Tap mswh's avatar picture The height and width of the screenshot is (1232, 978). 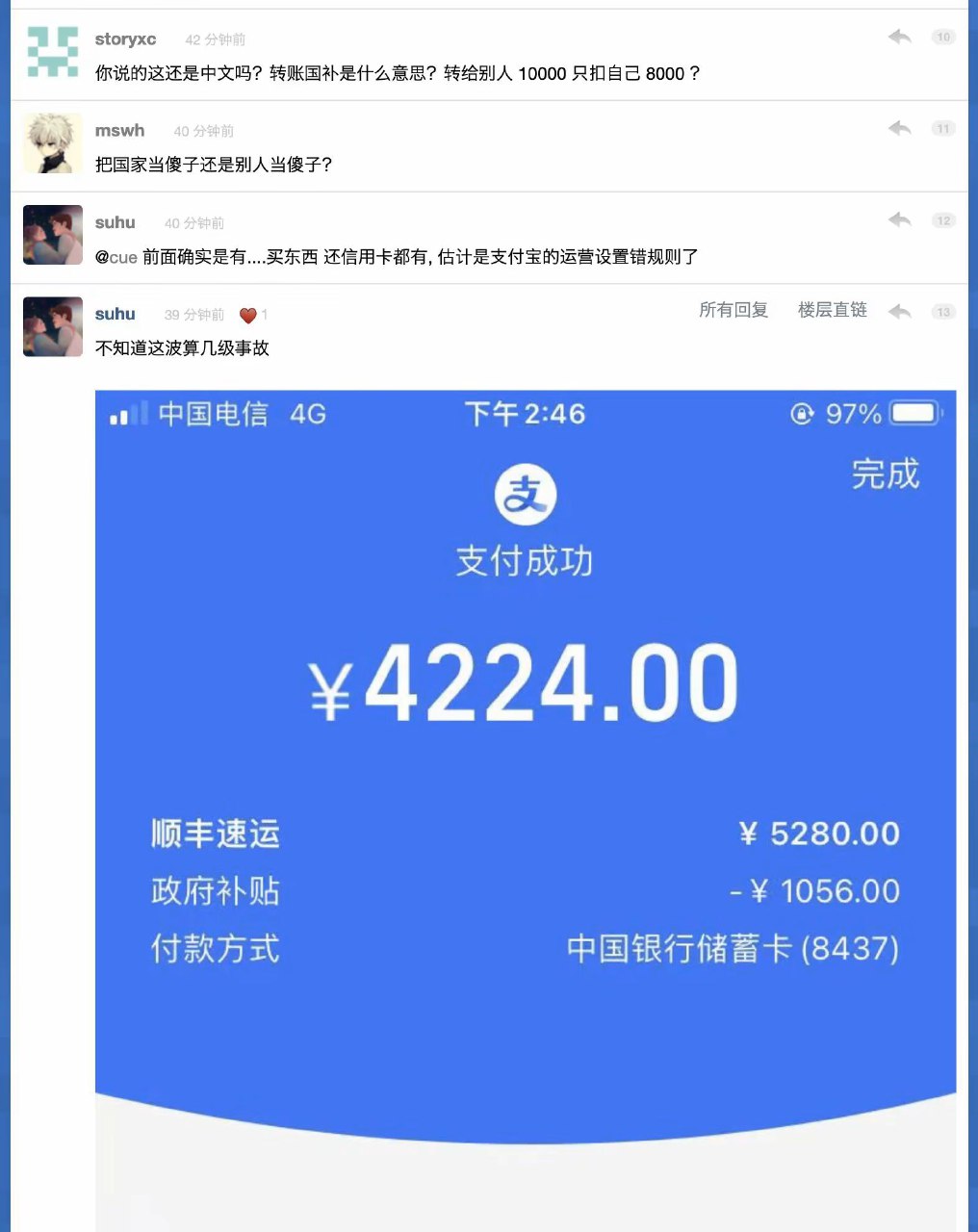point(53,143)
